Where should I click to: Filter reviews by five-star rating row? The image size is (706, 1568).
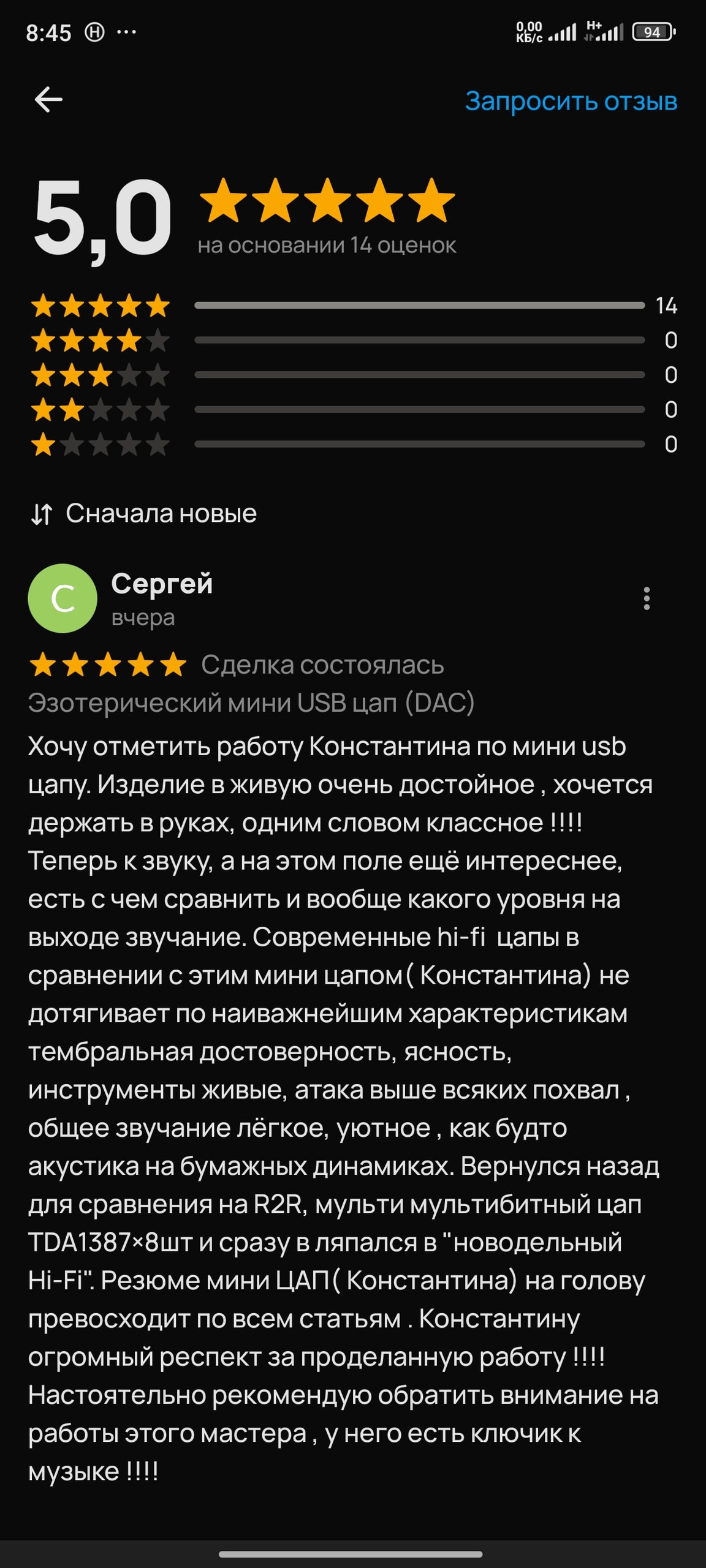pos(354,305)
